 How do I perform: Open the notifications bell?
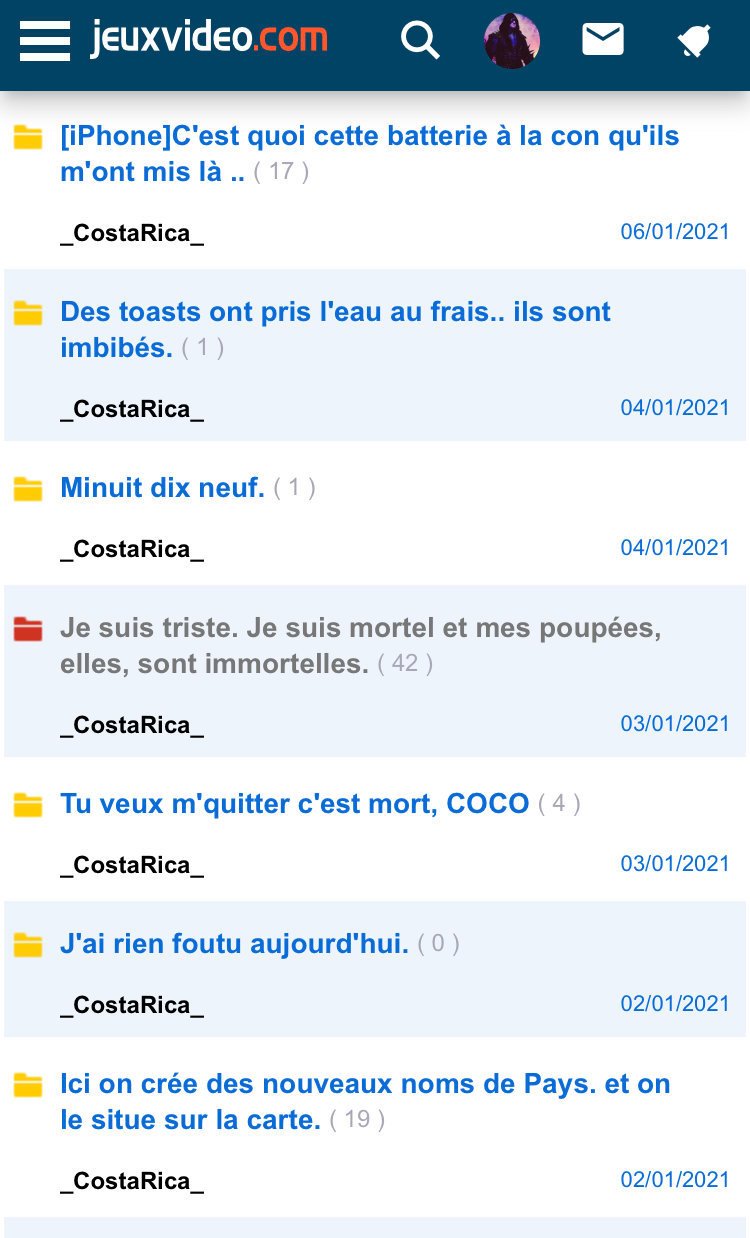coord(694,41)
